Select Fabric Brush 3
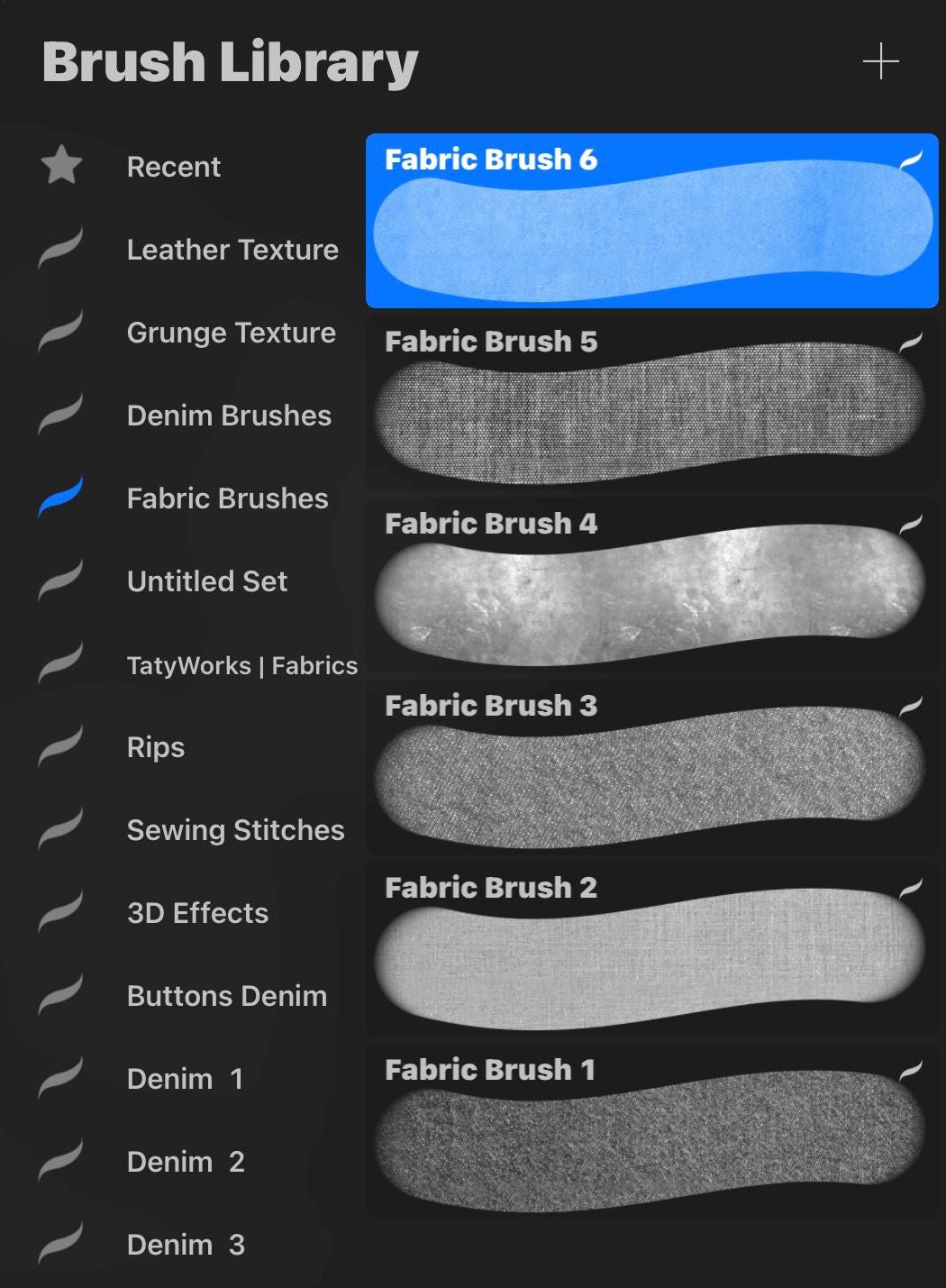Viewport: 946px width, 1288px height. point(651,768)
